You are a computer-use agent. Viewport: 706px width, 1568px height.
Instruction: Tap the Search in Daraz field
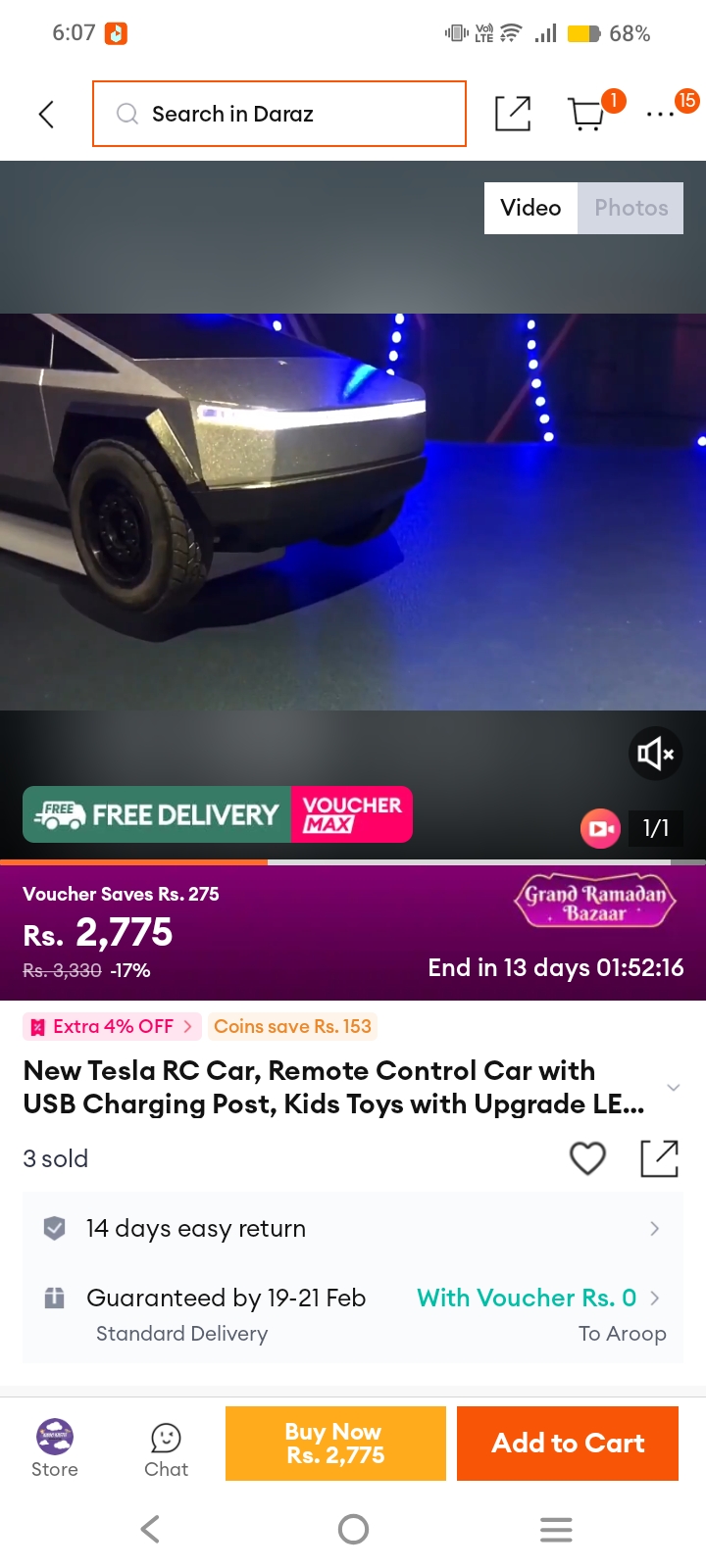(x=279, y=114)
